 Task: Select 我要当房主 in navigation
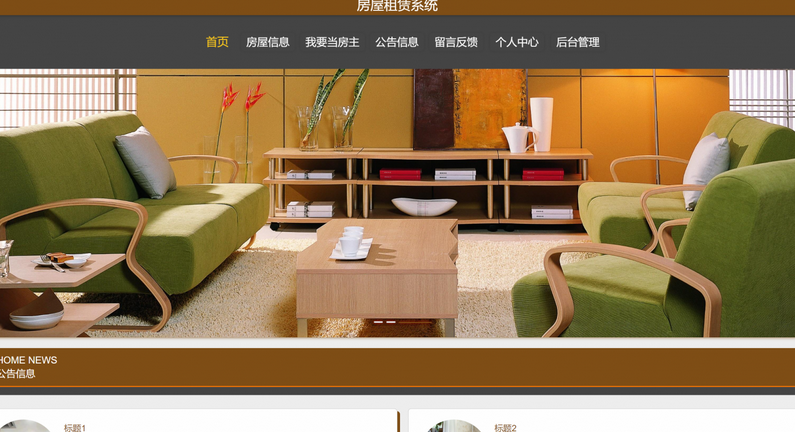(x=332, y=42)
